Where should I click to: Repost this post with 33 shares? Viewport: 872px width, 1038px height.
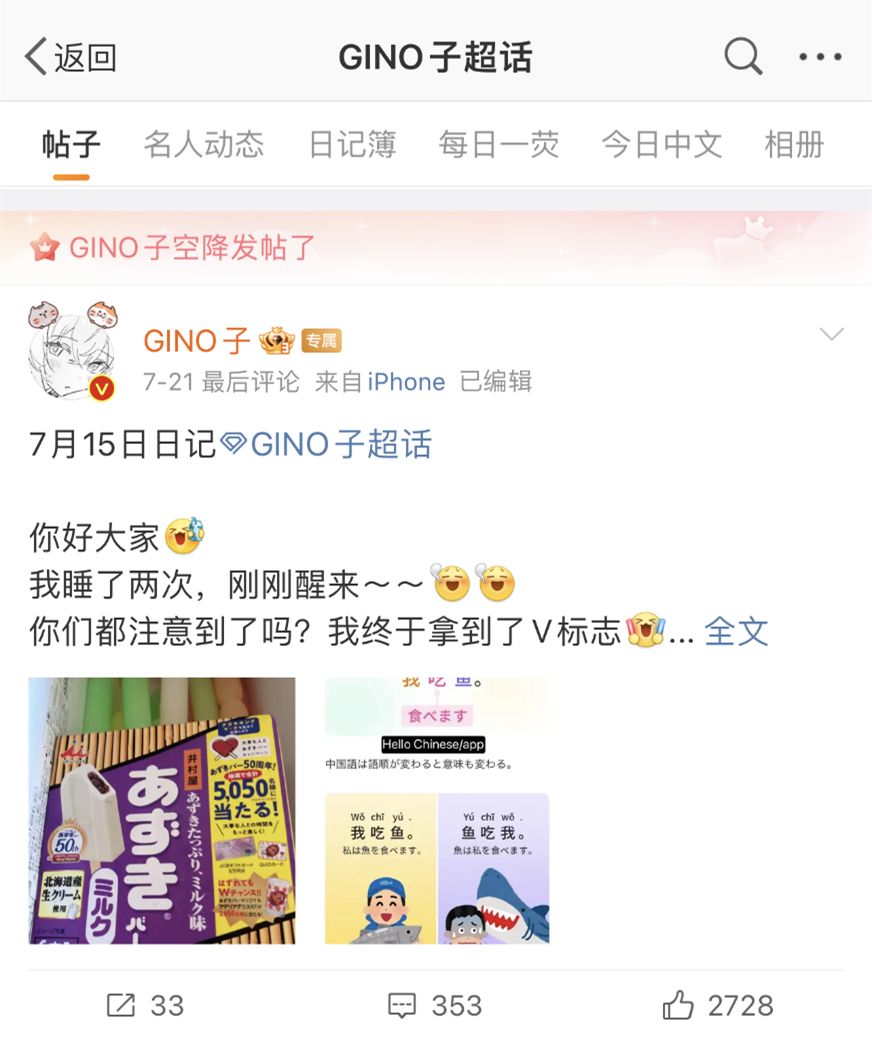[x=145, y=1005]
